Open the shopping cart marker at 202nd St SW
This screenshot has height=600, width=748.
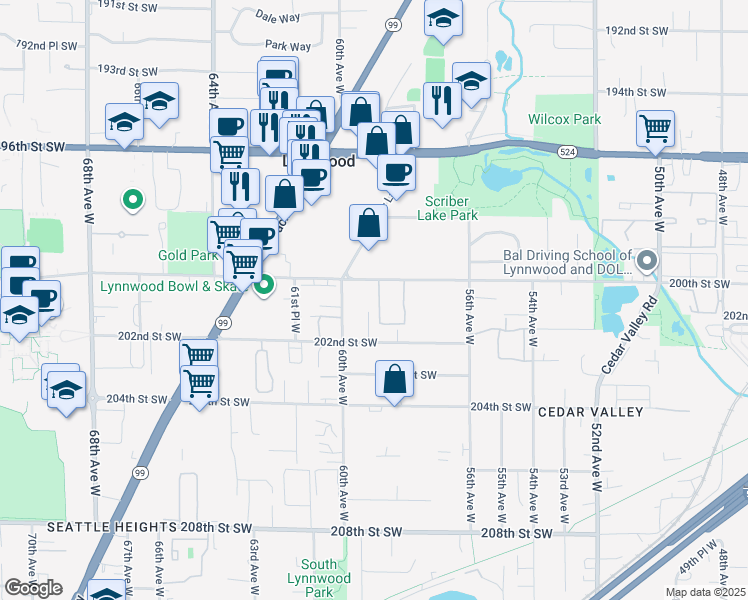(x=198, y=355)
